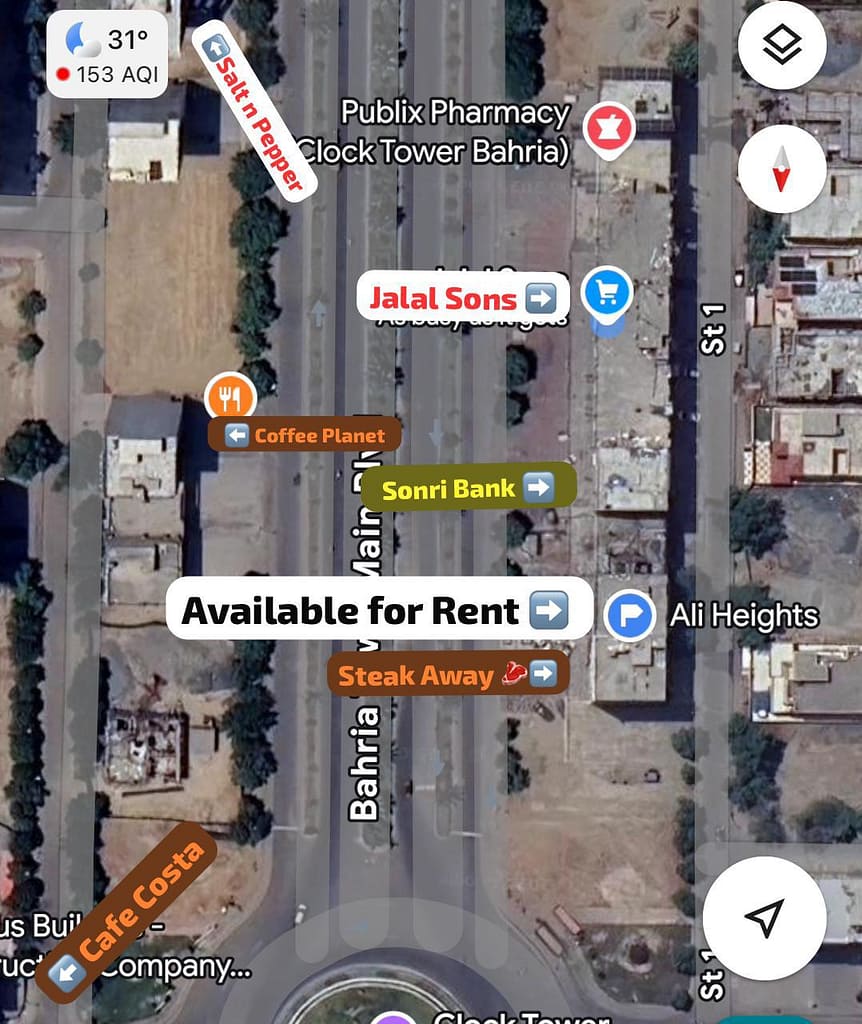Viewport: 862px width, 1024px height.
Task: Open the map layers selector
Action: click(781, 45)
